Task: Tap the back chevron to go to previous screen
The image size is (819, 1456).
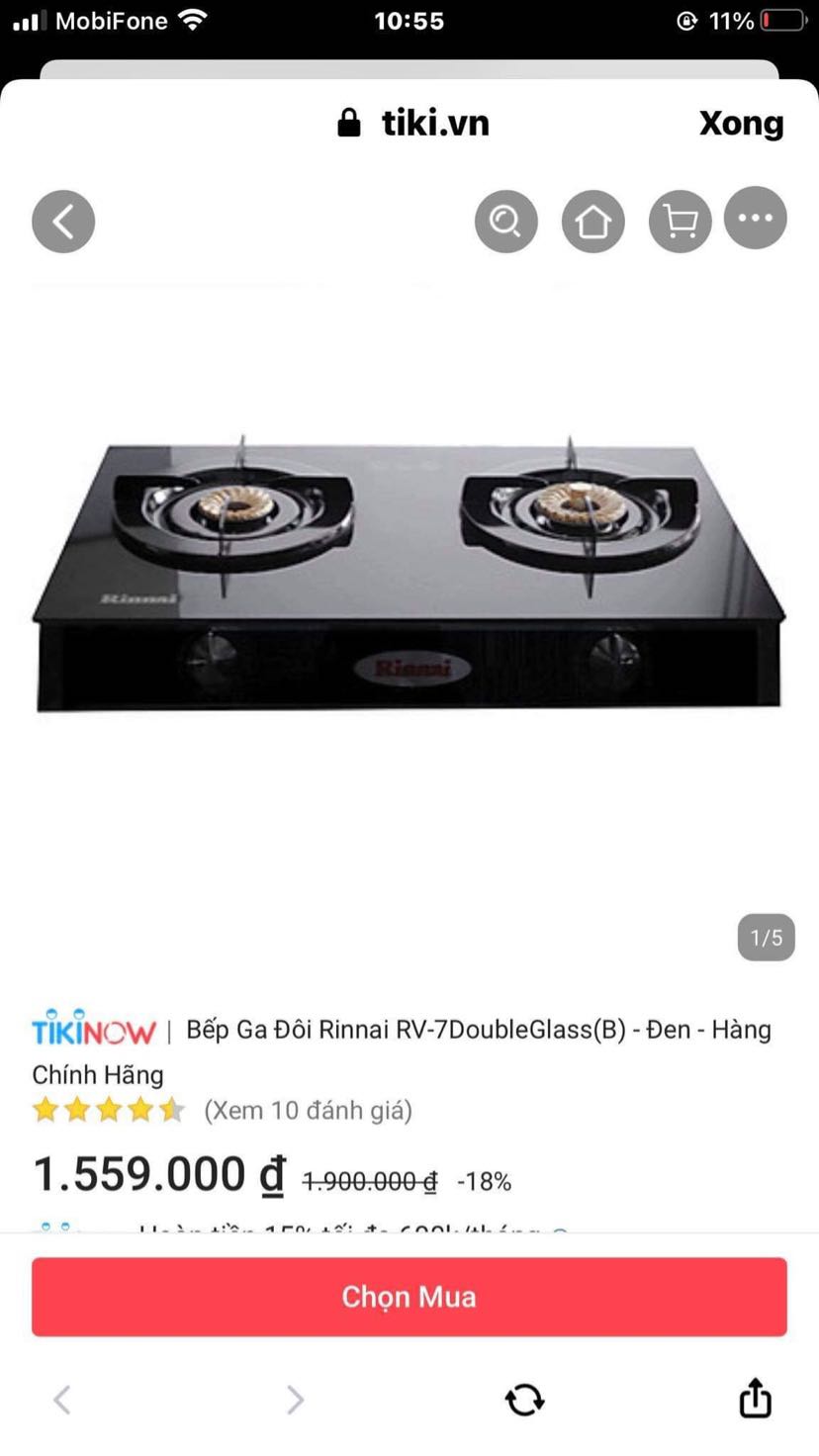Action: tap(62, 221)
